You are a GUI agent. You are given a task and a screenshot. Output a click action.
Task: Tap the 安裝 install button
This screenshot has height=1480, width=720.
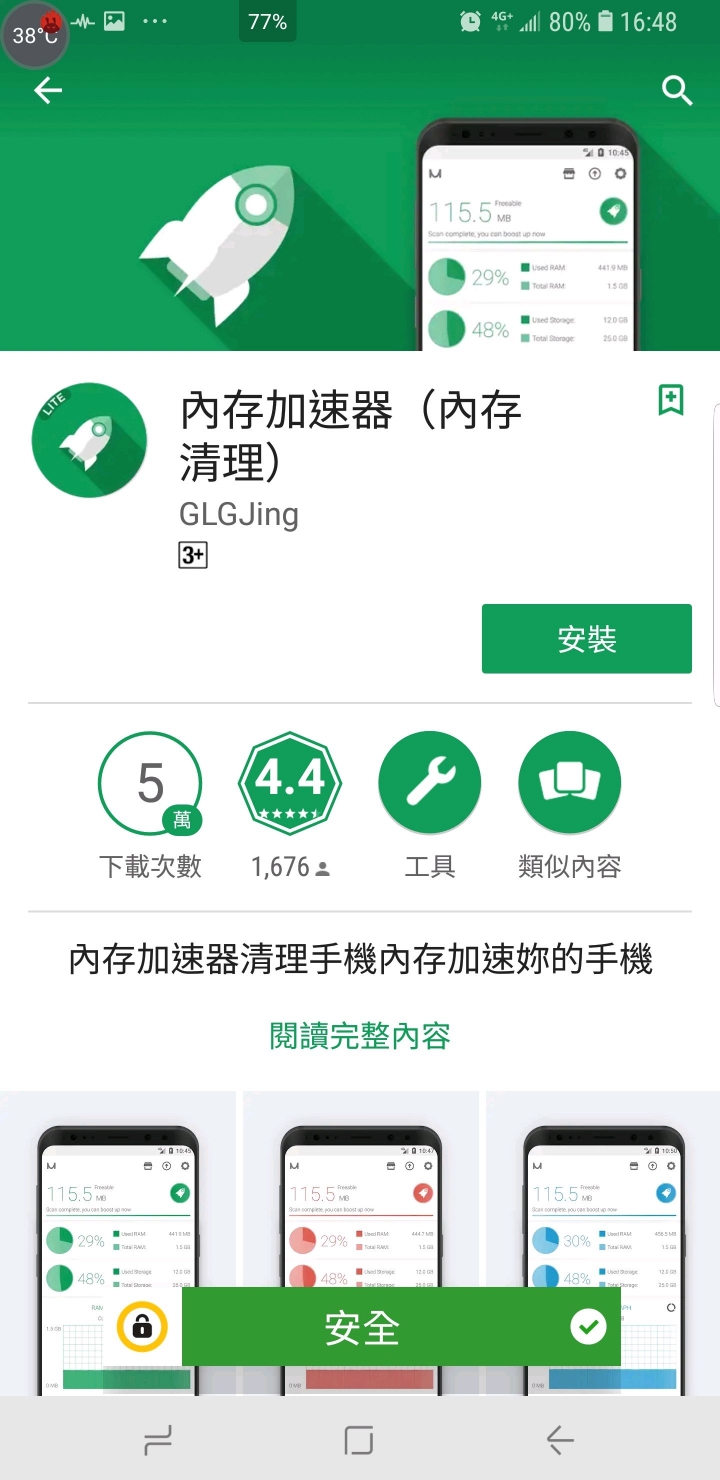coord(586,639)
